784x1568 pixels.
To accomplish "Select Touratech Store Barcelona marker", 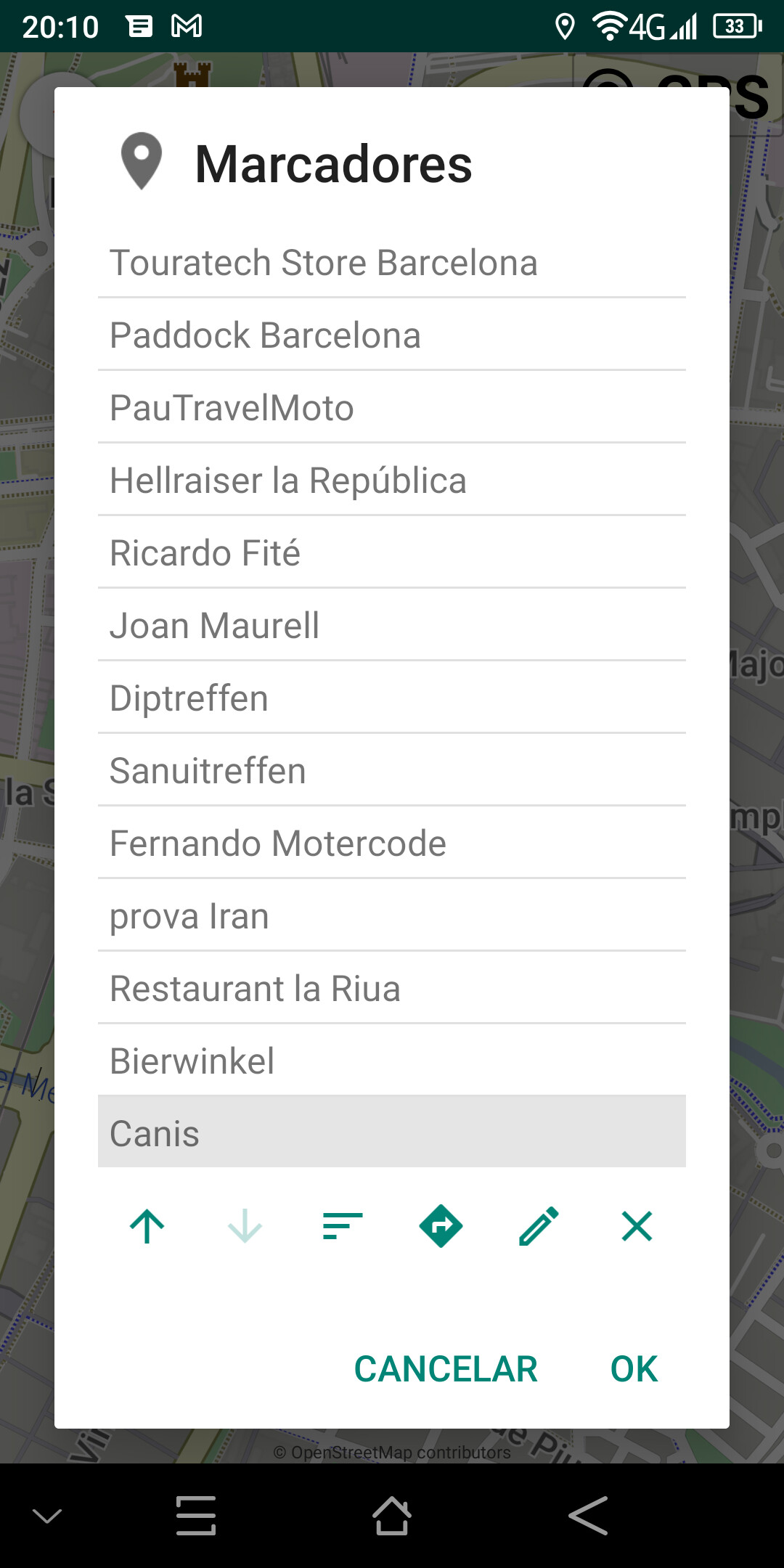I will point(392,263).
